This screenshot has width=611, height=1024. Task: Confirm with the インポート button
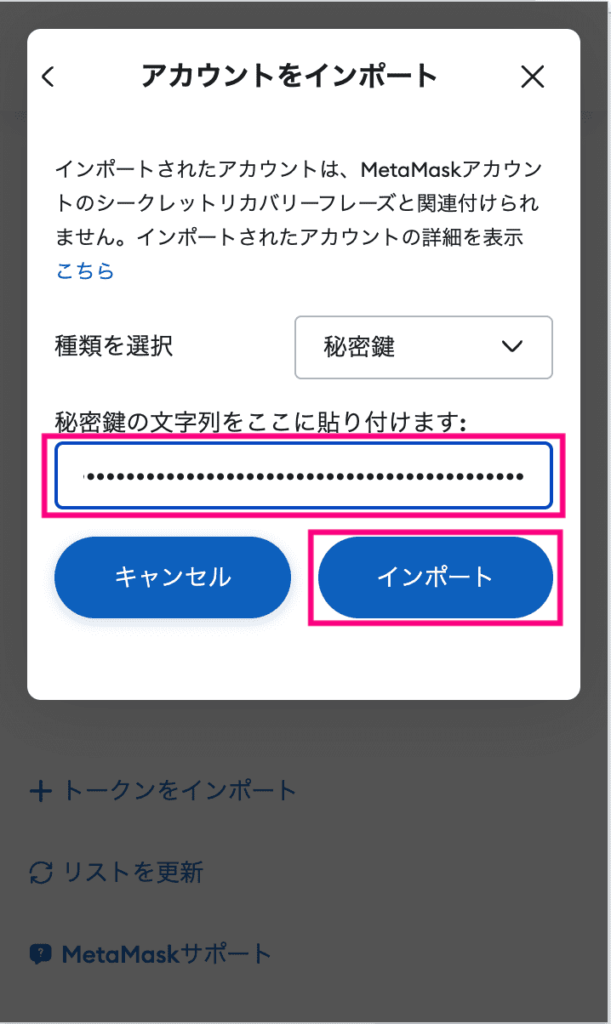(435, 577)
